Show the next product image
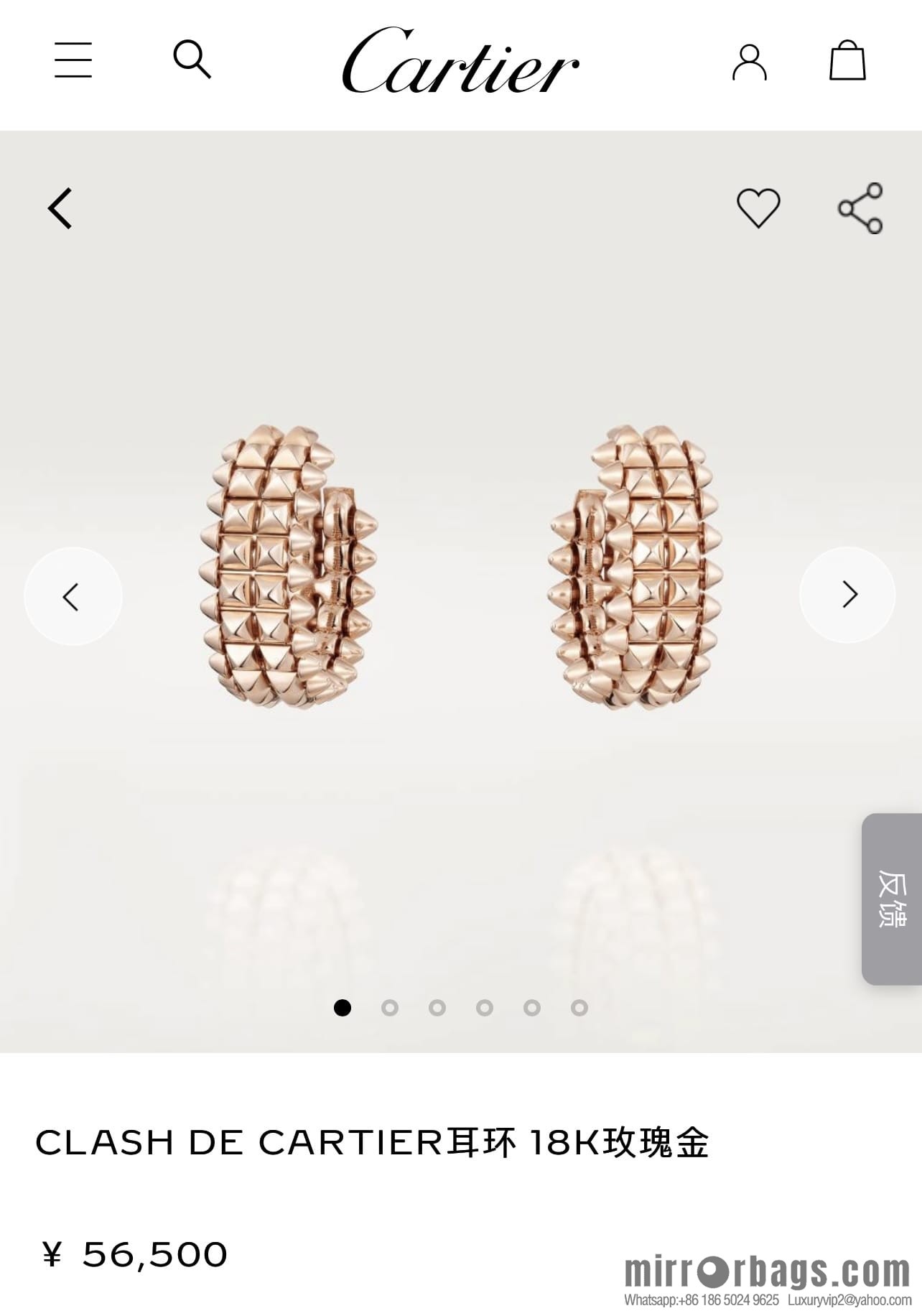The image size is (922, 1316). pos(849,595)
